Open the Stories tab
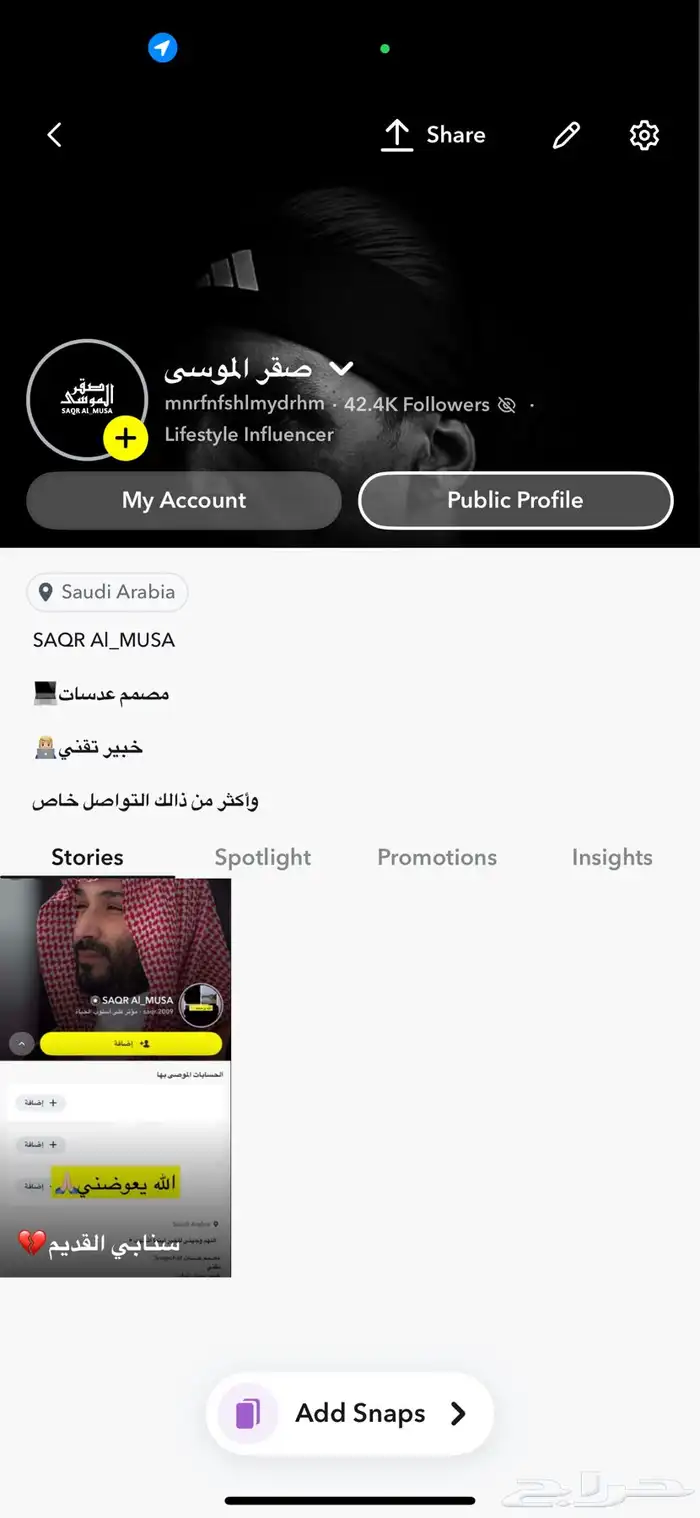The height and width of the screenshot is (1518, 700). click(x=87, y=857)
